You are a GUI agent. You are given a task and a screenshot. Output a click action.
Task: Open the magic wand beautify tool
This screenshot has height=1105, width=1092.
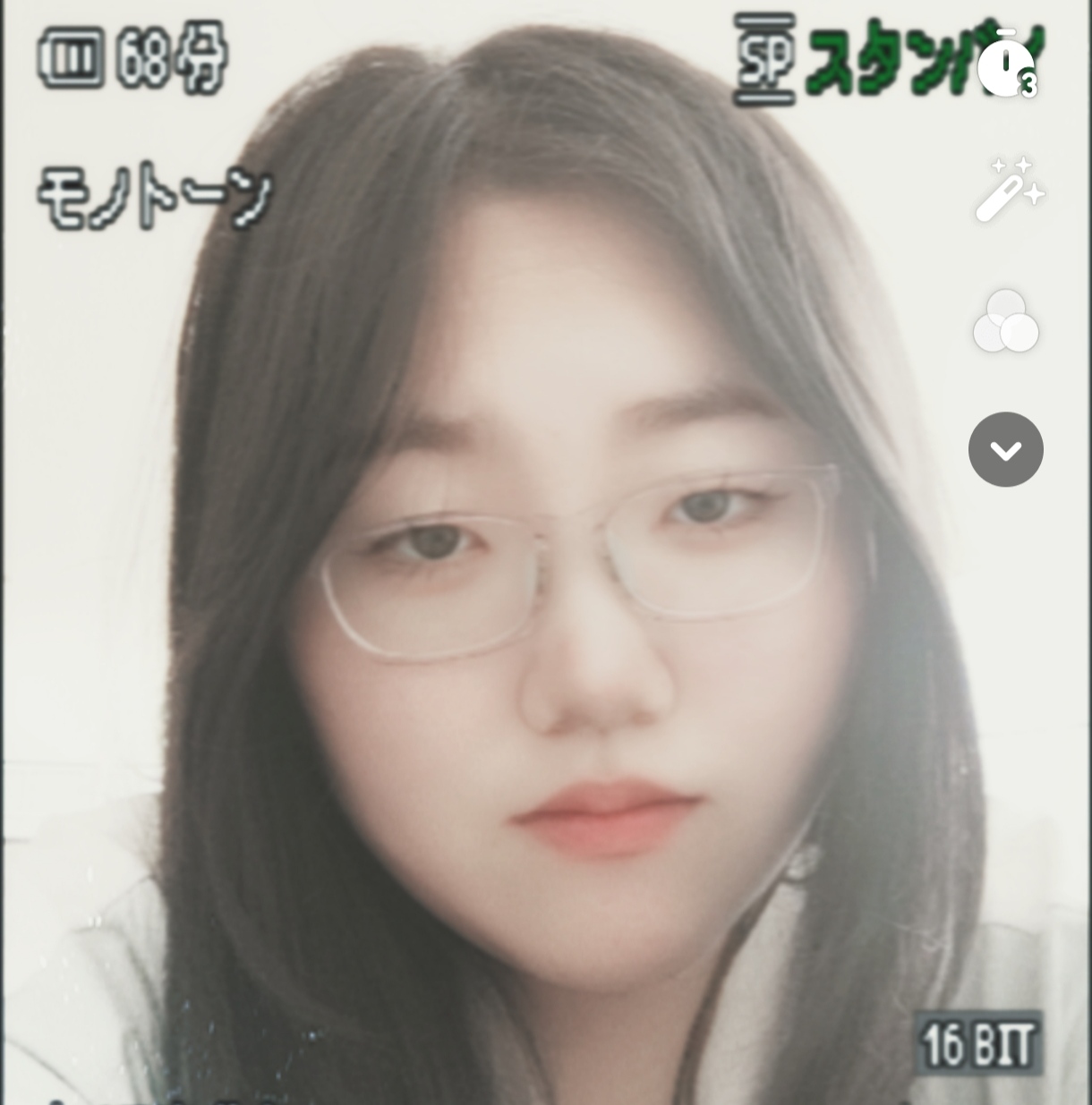point(1008,190)
